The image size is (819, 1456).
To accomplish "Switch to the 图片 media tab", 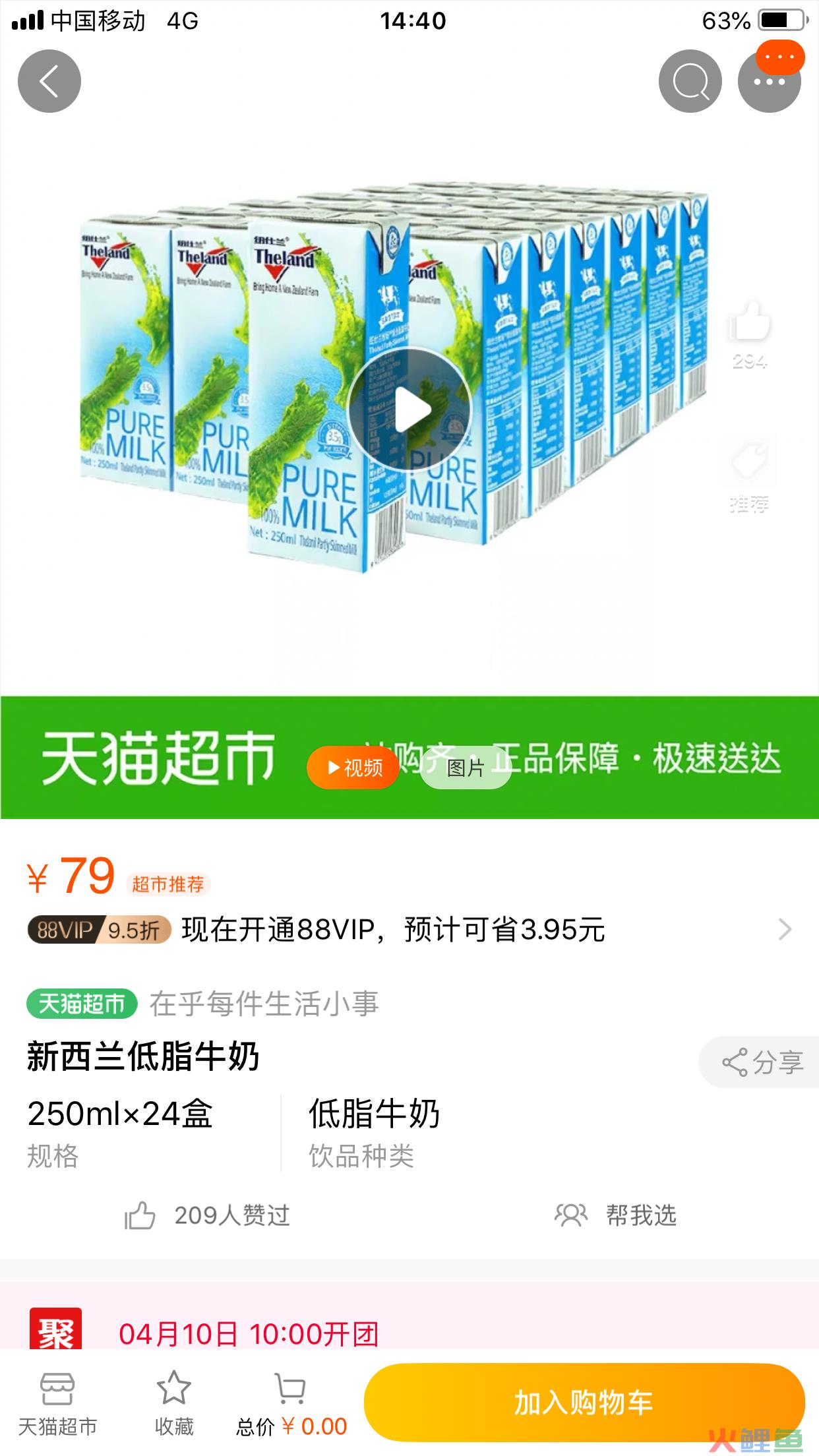I will 466,768.
